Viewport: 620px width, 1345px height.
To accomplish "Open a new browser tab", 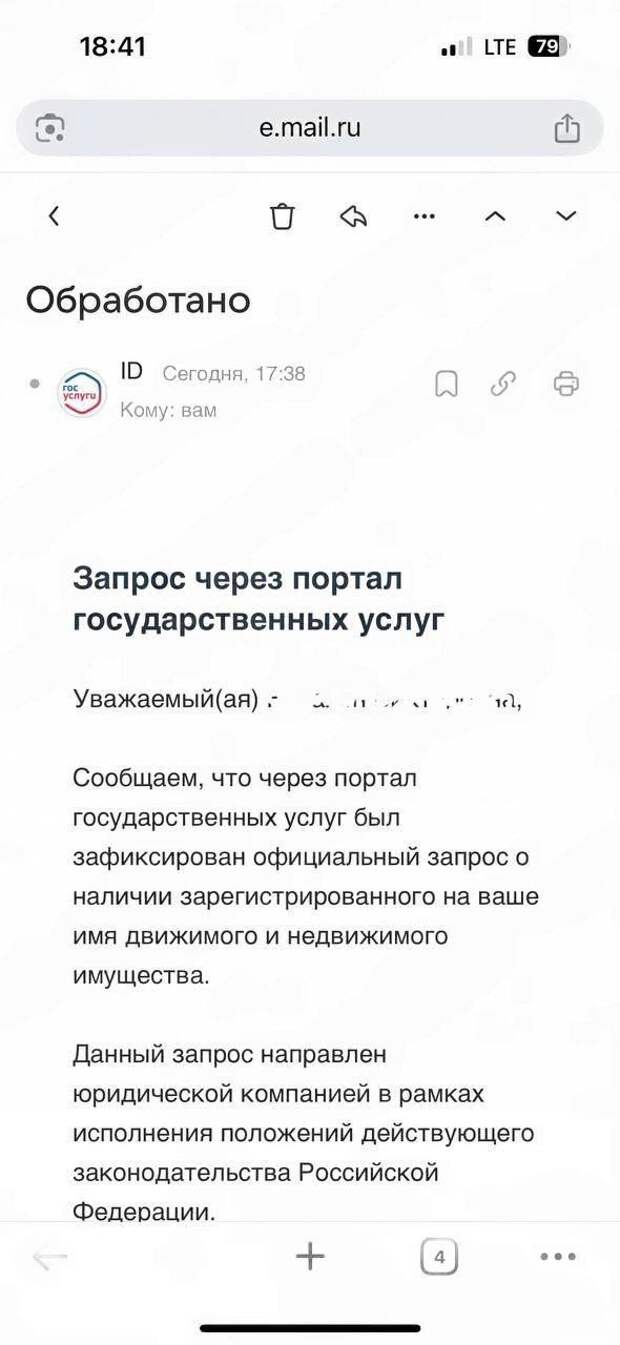I will click(311, 1256).
